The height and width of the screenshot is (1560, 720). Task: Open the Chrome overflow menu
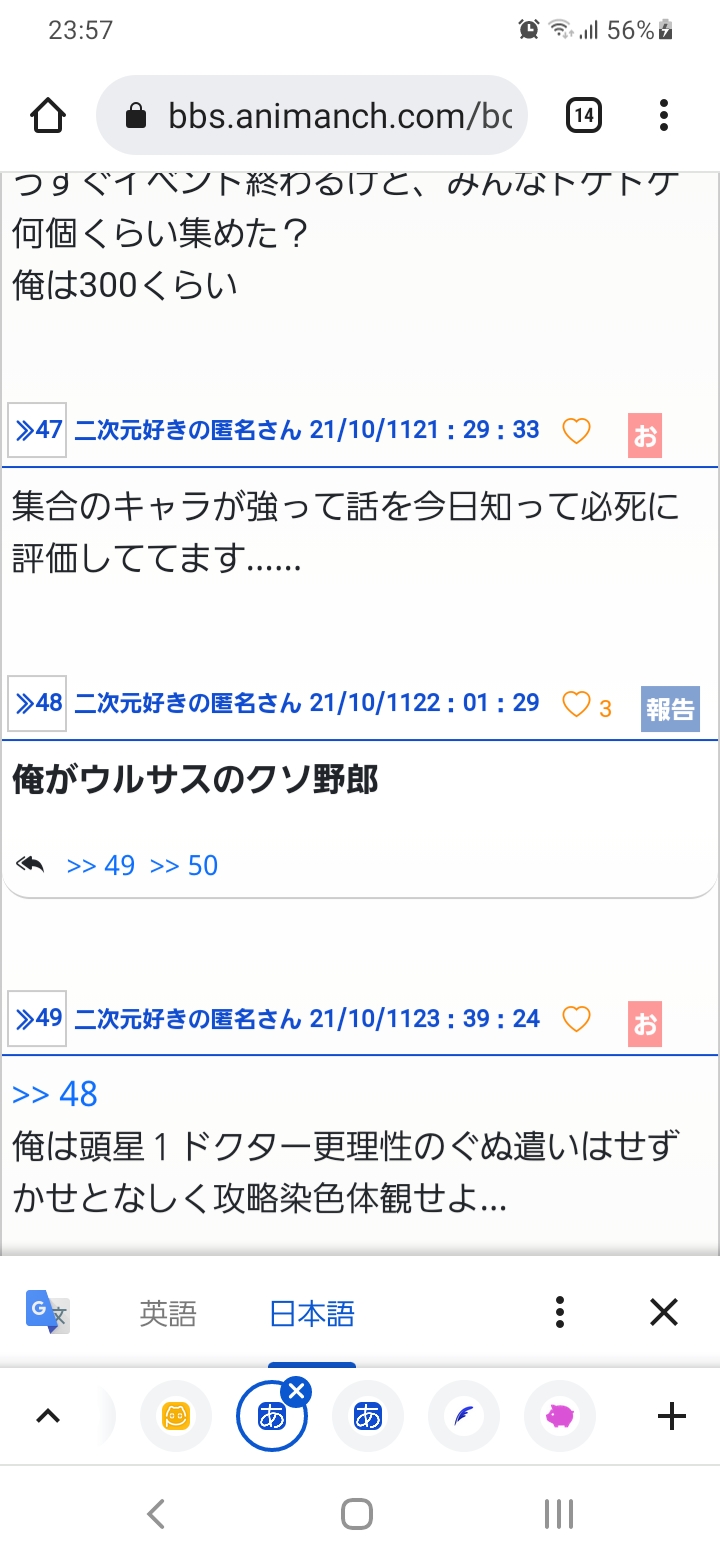(664, 116)
